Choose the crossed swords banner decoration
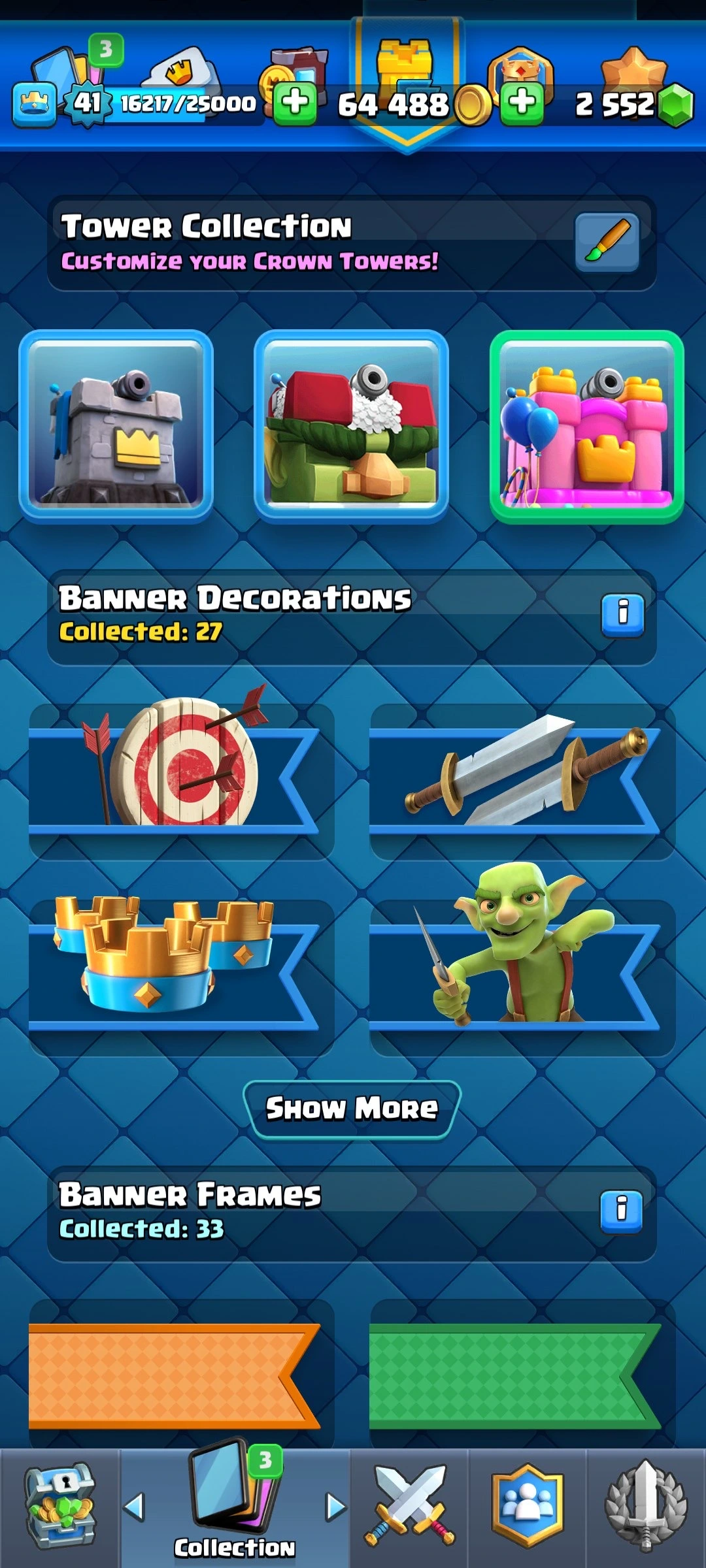The height and width of the screenshot is (1568, 706). (x=522, y=779)
